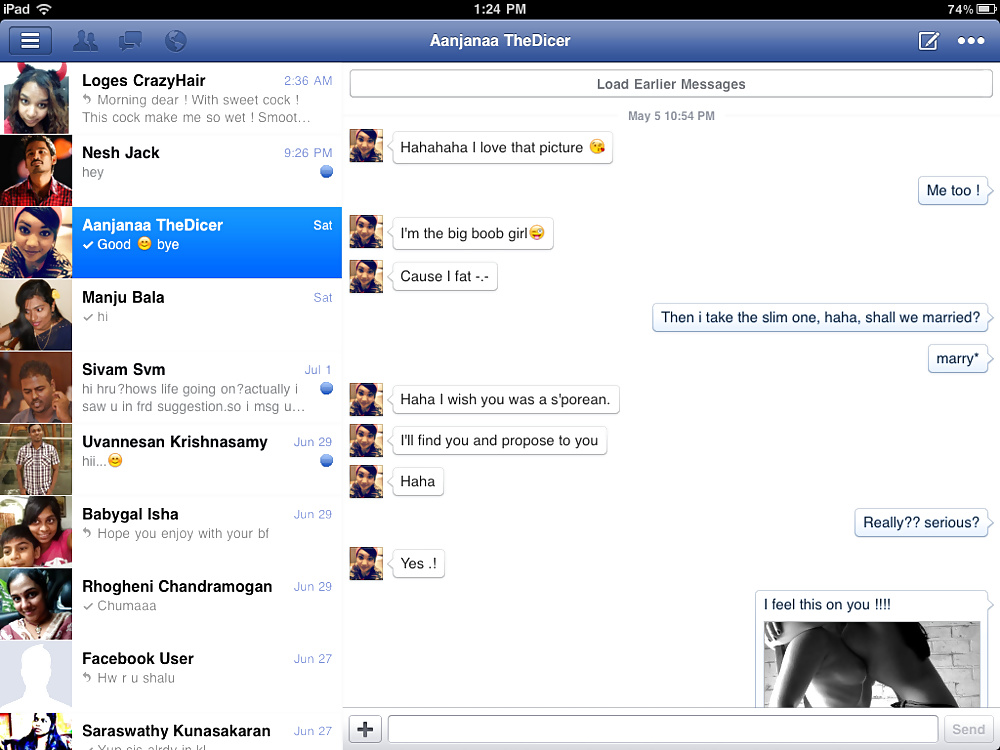Open the messages icon in top bar
Image resolution: width=1000 pixels, height=750 pixels.
pos(130,41)
